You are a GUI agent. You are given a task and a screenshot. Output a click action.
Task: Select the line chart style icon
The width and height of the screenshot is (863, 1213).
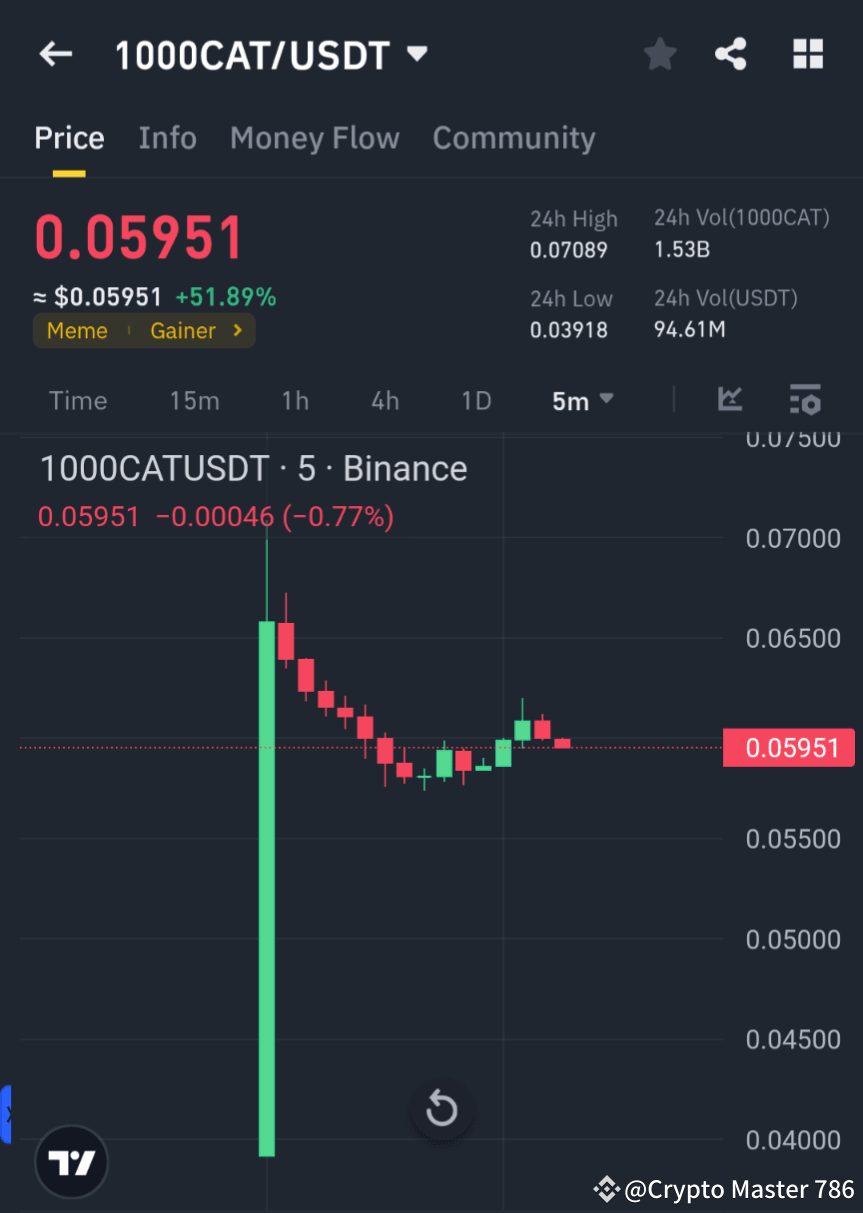730,400
